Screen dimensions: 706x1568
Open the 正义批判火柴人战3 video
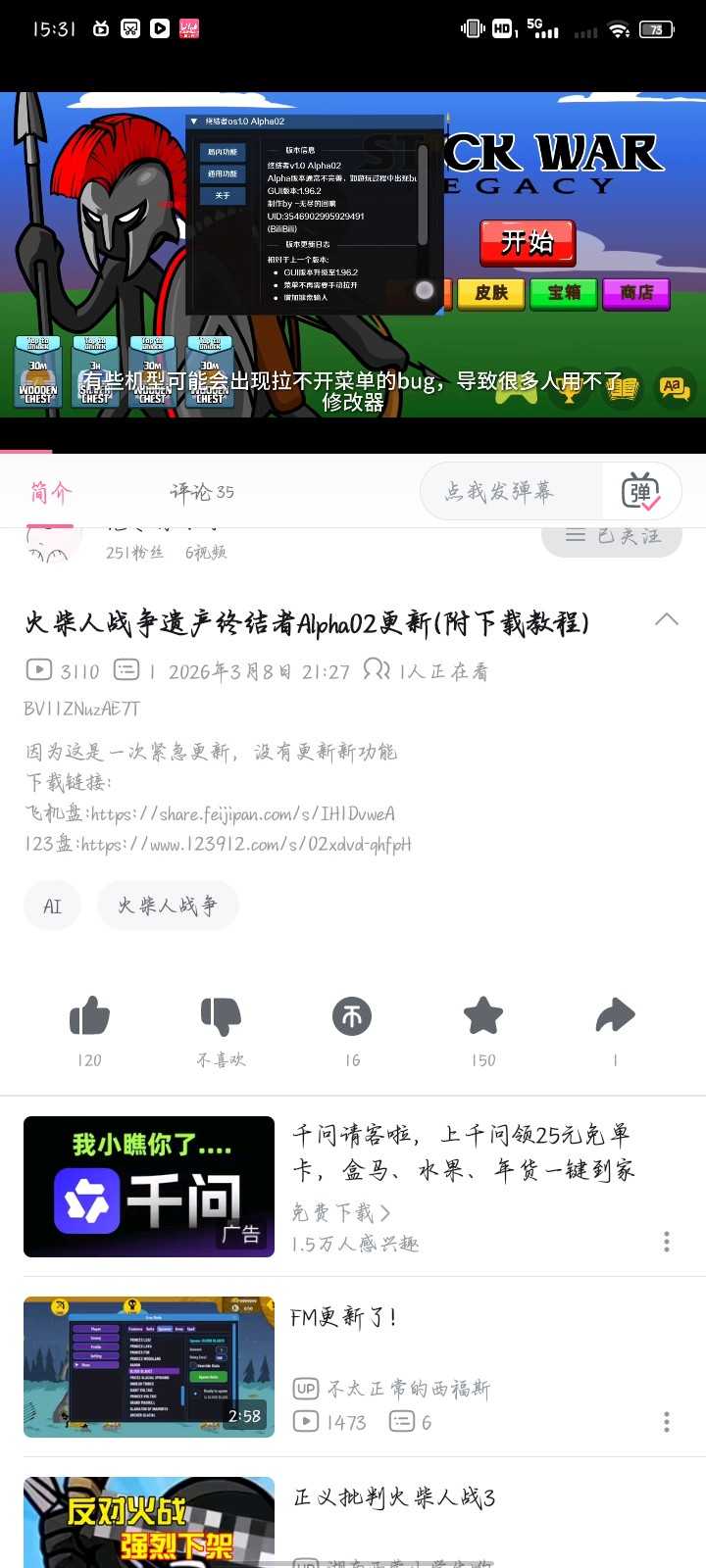pos(394,1498)
